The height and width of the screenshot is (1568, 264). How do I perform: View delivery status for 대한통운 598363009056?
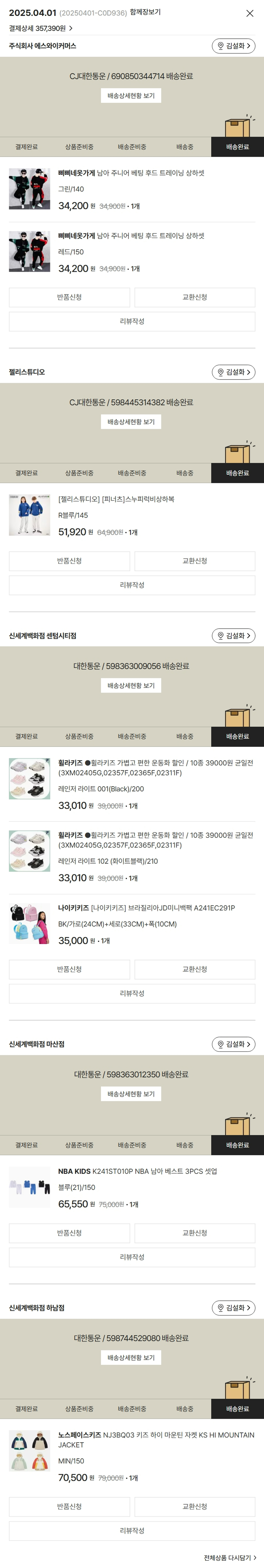tap(131, 685)
